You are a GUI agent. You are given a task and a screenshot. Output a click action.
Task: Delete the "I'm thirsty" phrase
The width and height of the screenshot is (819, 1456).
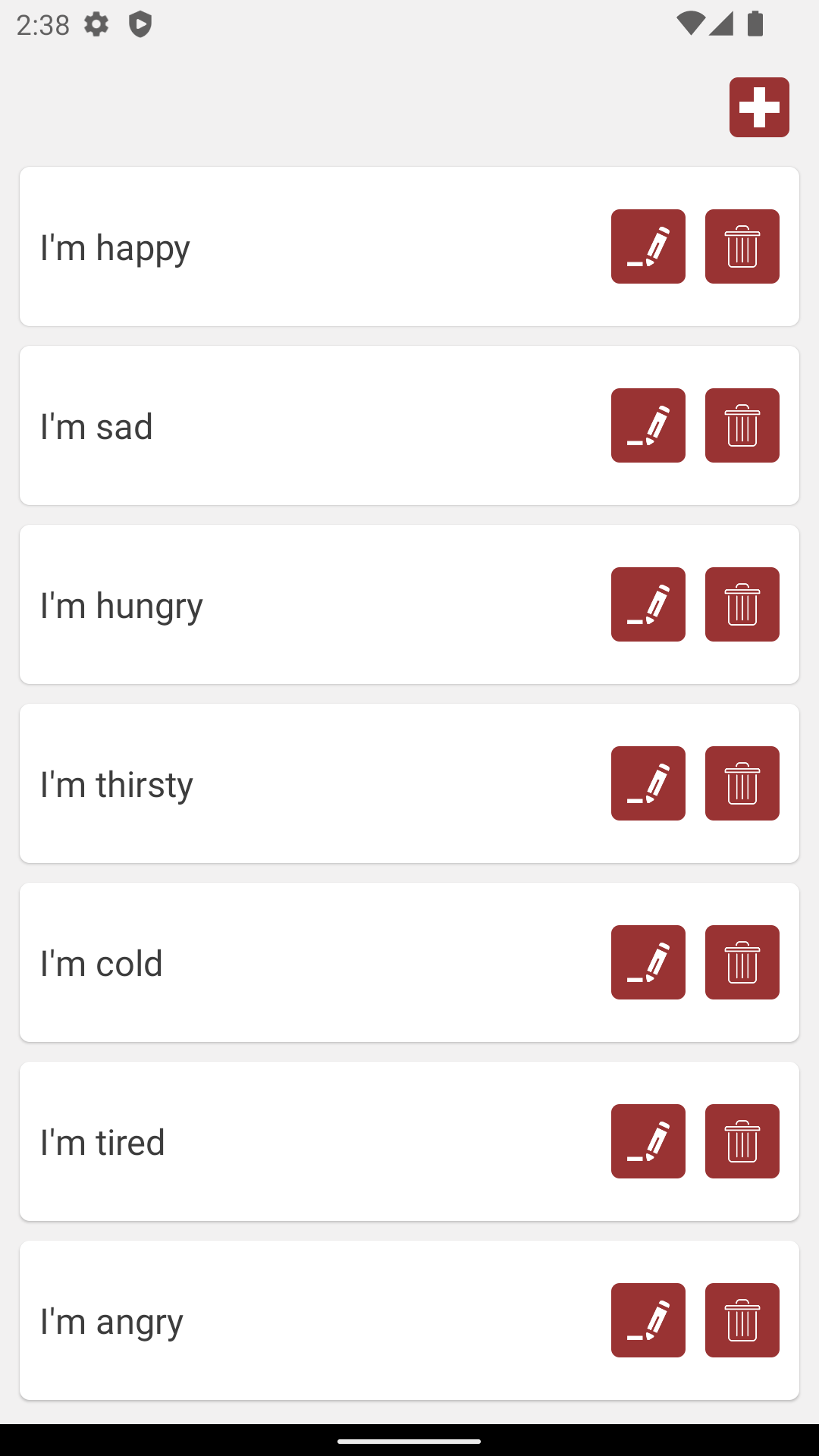742,783
